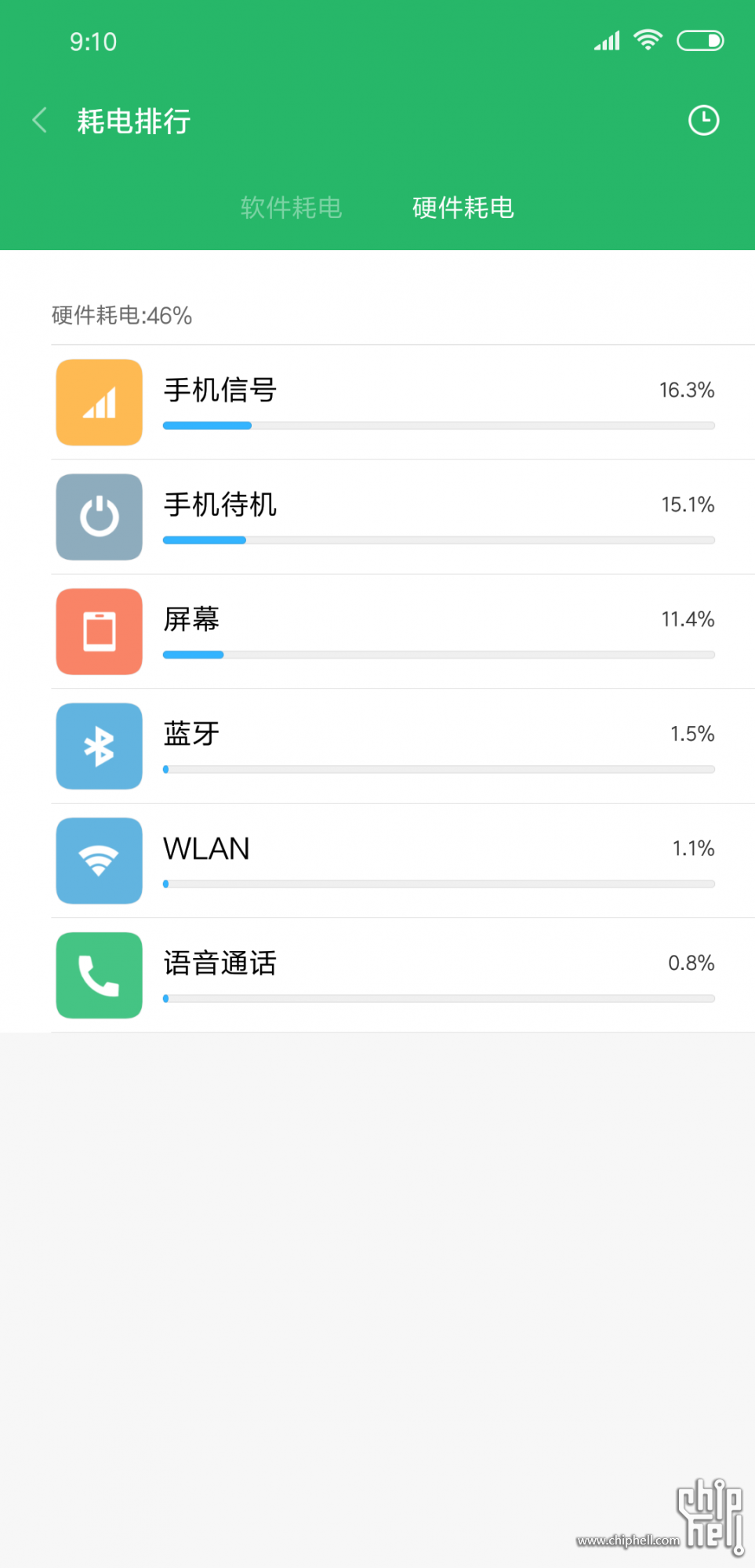Image resolution: width=755 pixels, height=1568 pixels.
Task: Tap the 手机信号 signal strength icon
Action: click(99, 402)
